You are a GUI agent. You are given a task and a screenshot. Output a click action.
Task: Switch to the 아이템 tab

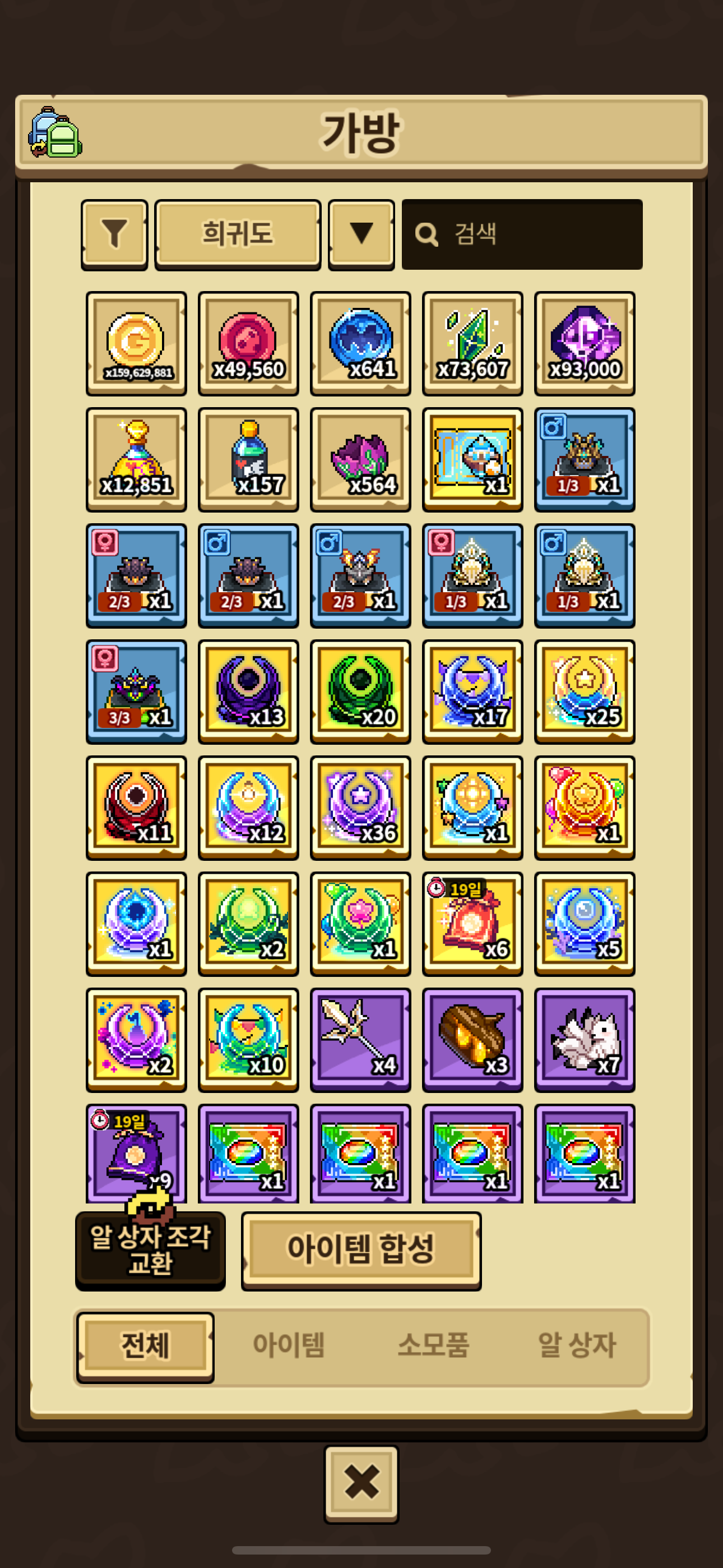(289, 1345)
